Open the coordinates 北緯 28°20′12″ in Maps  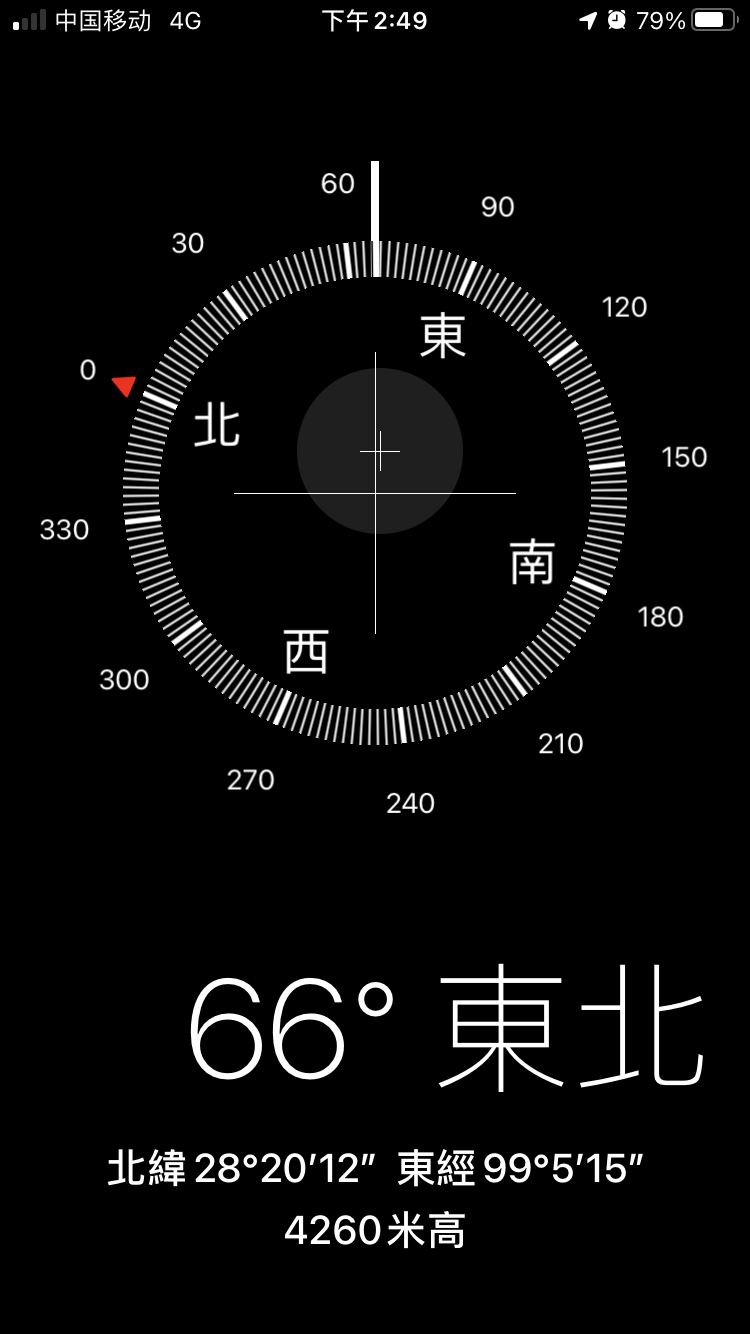375,1168
